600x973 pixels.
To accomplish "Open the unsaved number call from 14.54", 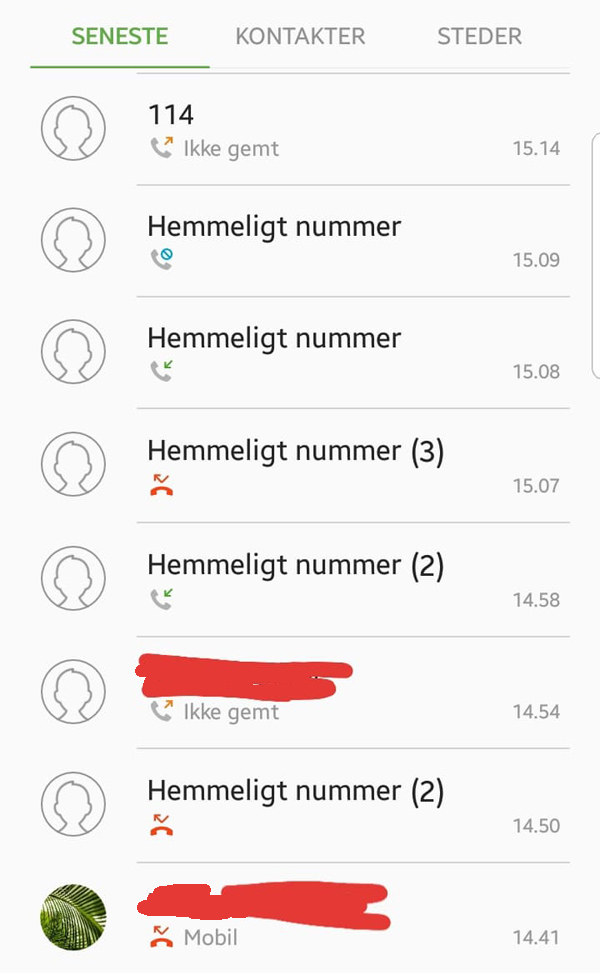I will pyautogui.click(x=340, y=693).
